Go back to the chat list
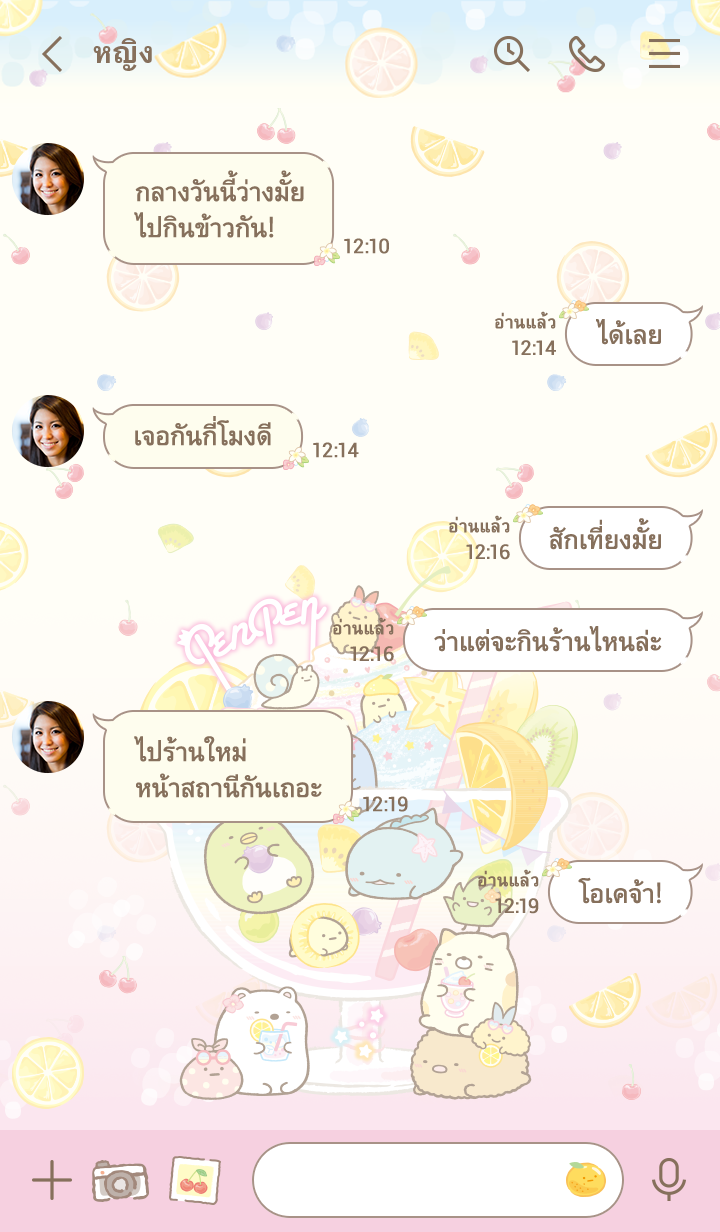 [x=52, y=54]
